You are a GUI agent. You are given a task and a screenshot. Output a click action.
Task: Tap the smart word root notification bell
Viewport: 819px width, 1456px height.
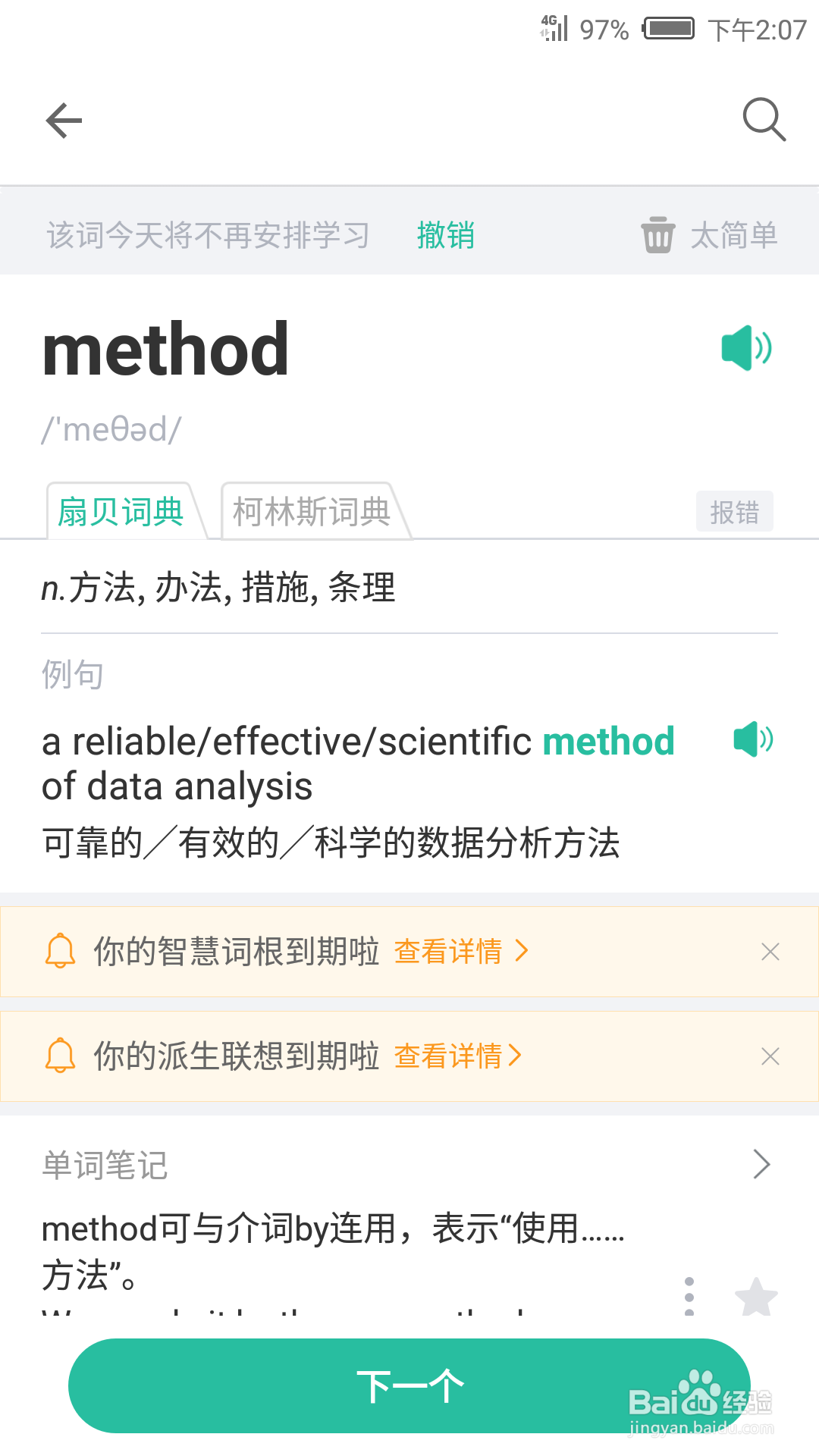pyautogui.click(x=61, y=952)
